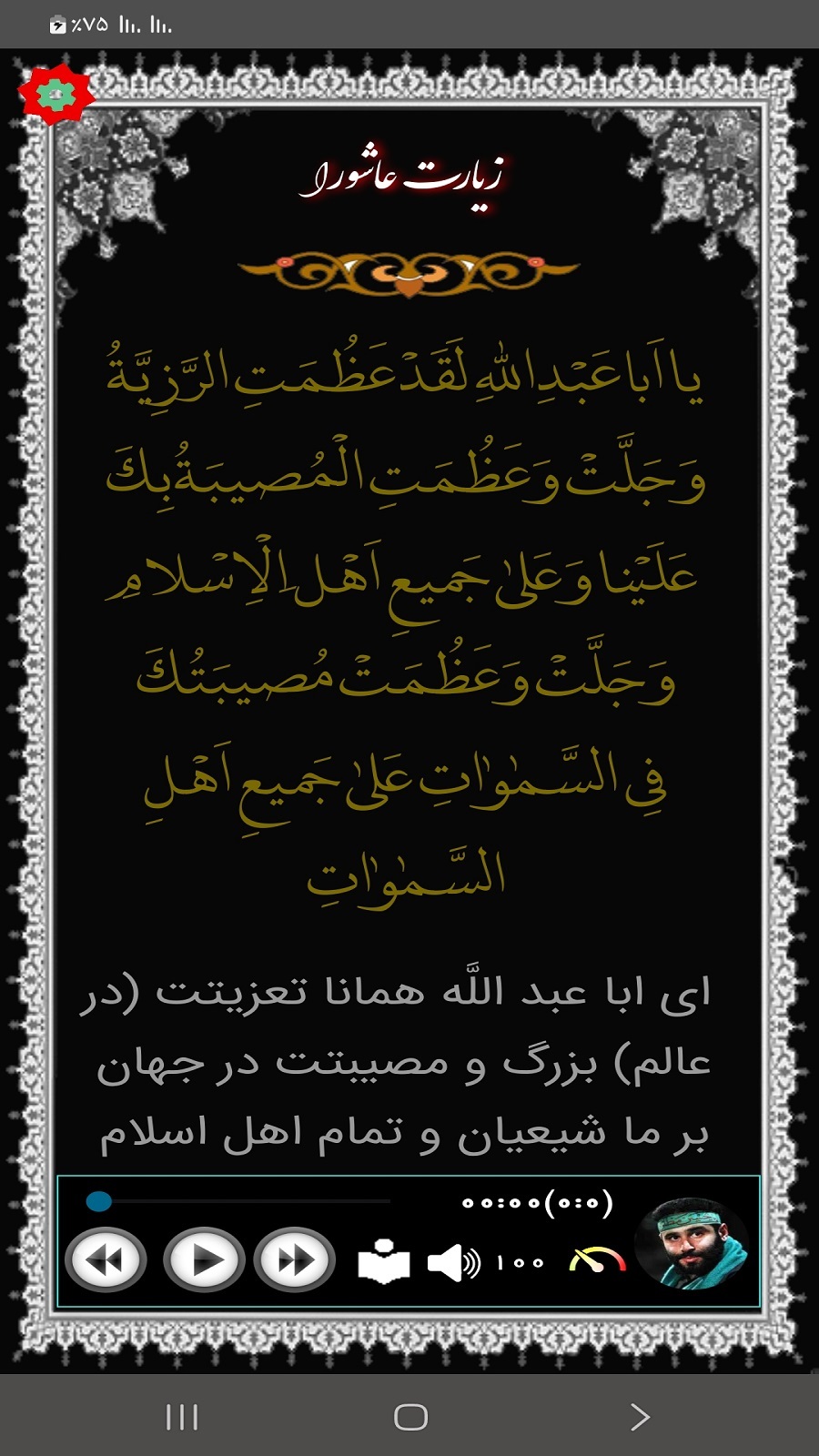Viewport: 819px width, 1456px height.
Task: Tap the volume speaker icon
Action: (x=452, y=1262)
